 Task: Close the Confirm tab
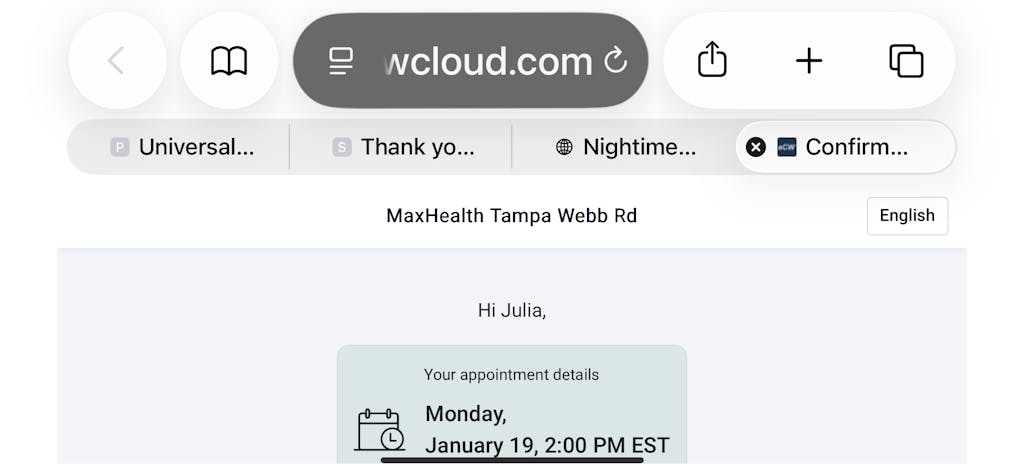[x=756, y=147]
